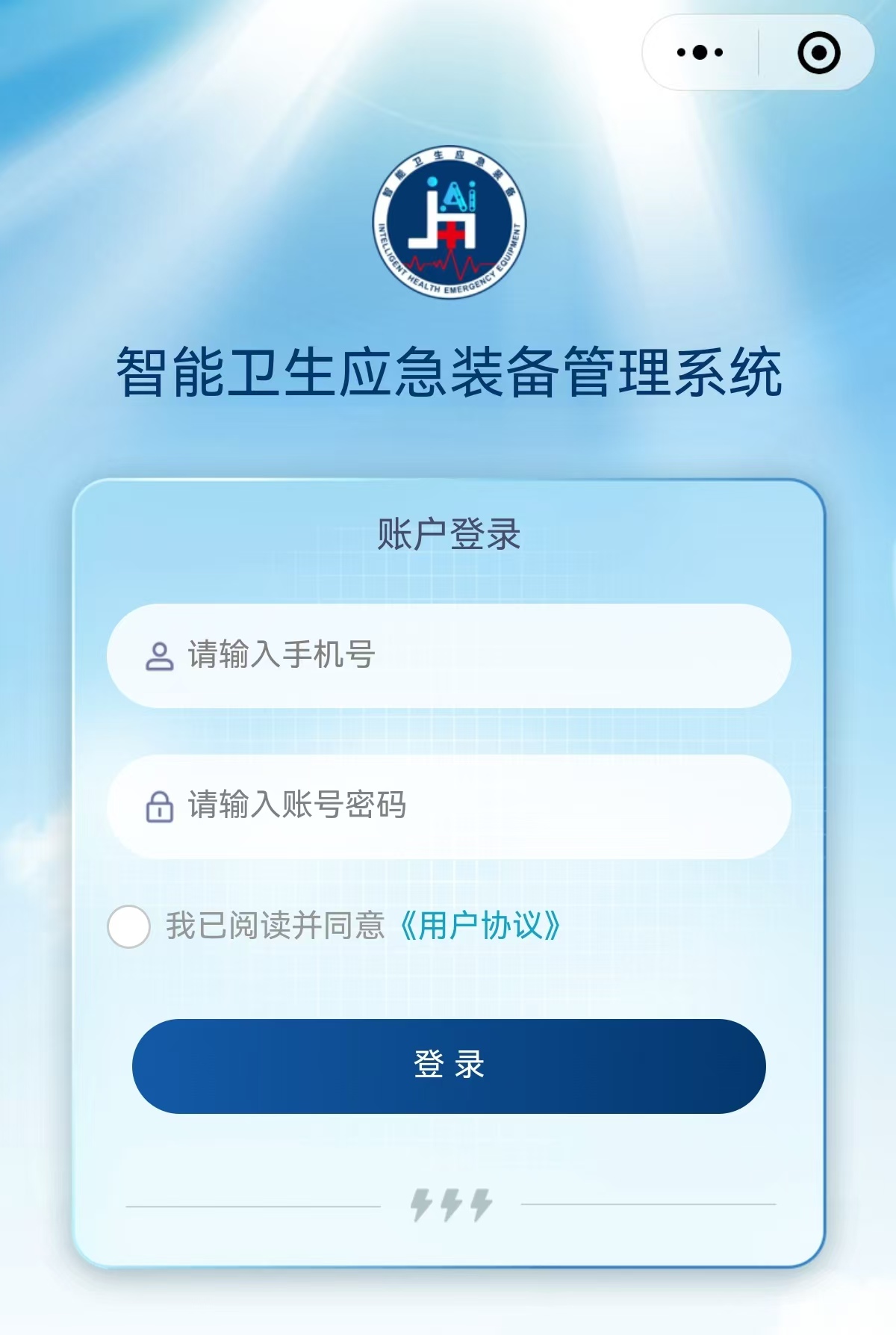Focus the phone number input field
This screenshot has width=896, height=1335.
[x=463, y=655]
